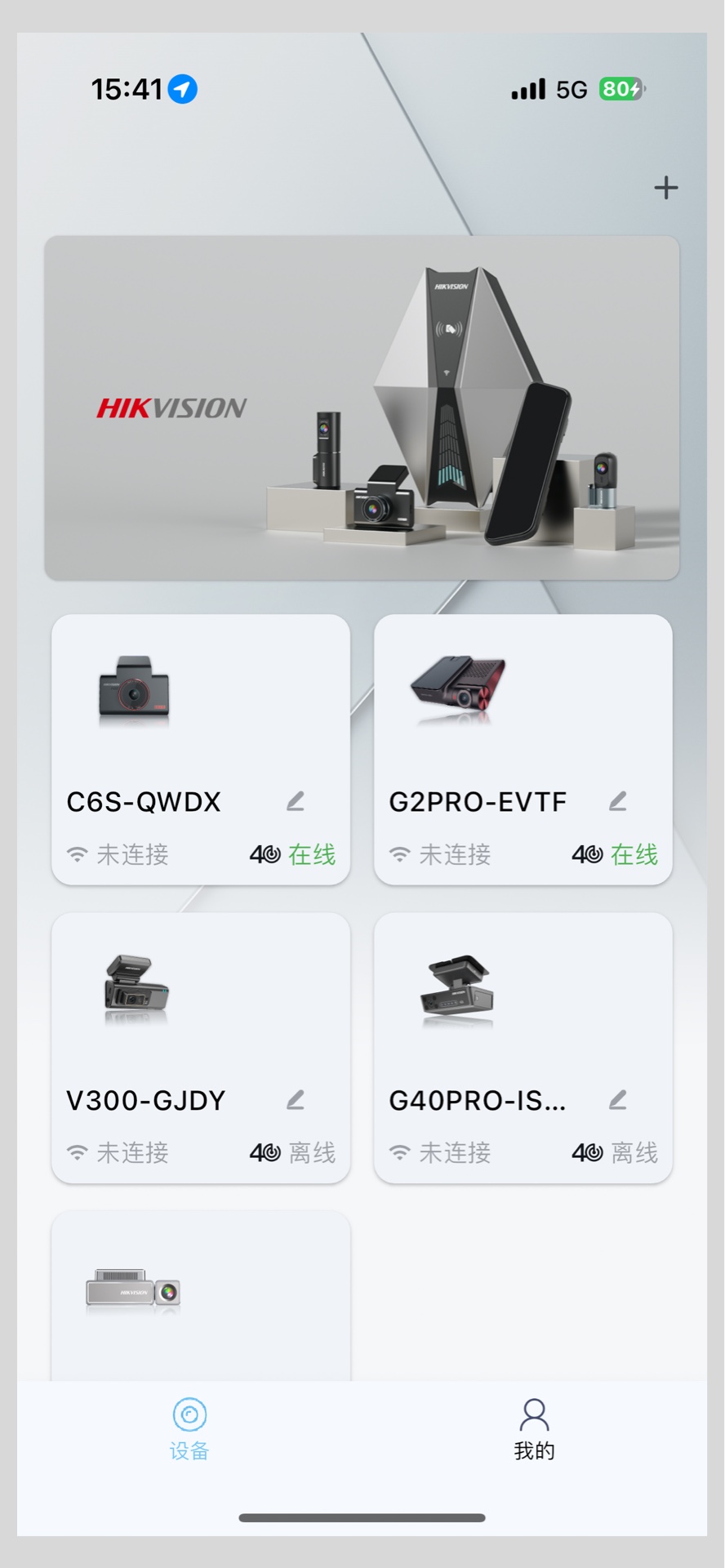Viewport: 725px width, 1568px height.
Task: Rename V300-GJDY using the edit pencil icon
Action: pos(296,1100)
